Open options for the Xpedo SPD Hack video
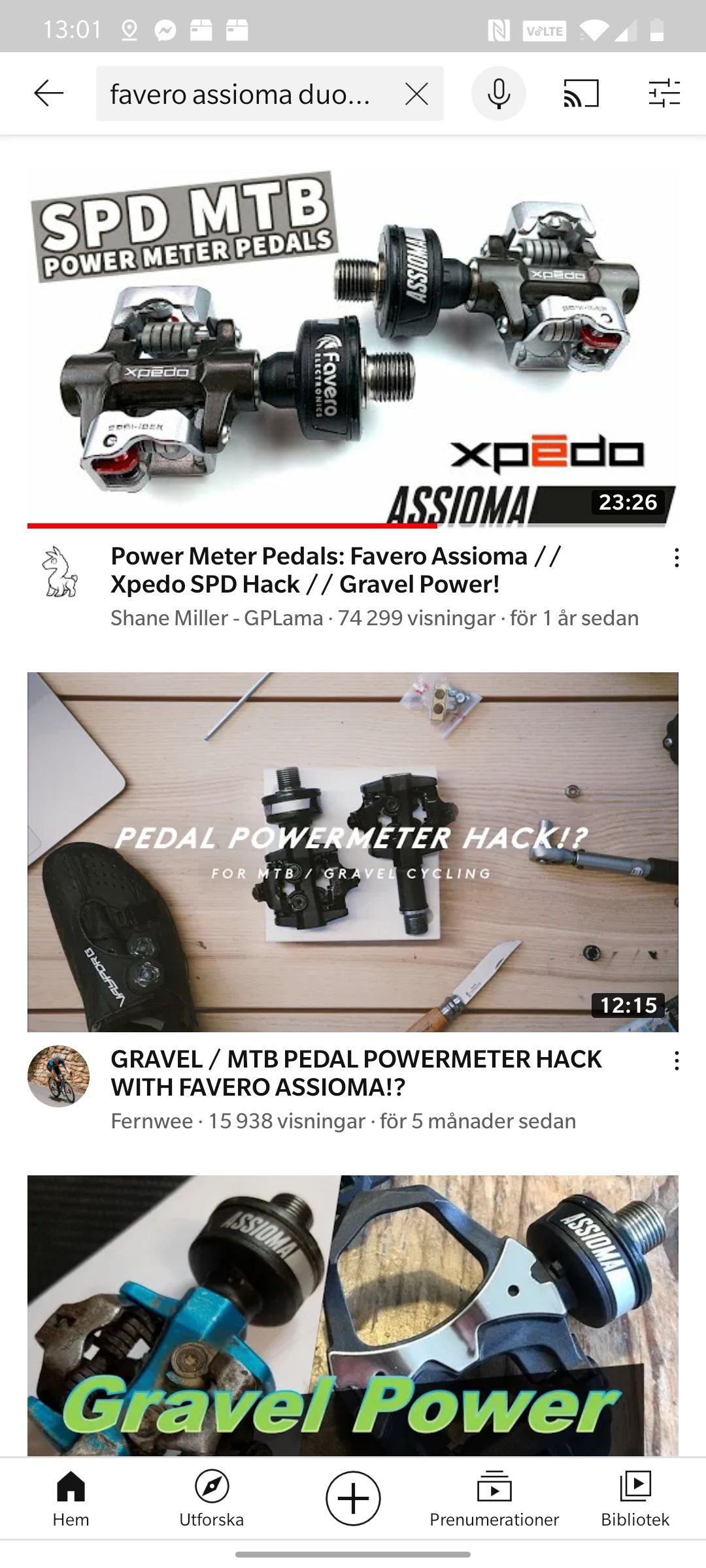Screen dimensions: 706x1568 point(677,557)
